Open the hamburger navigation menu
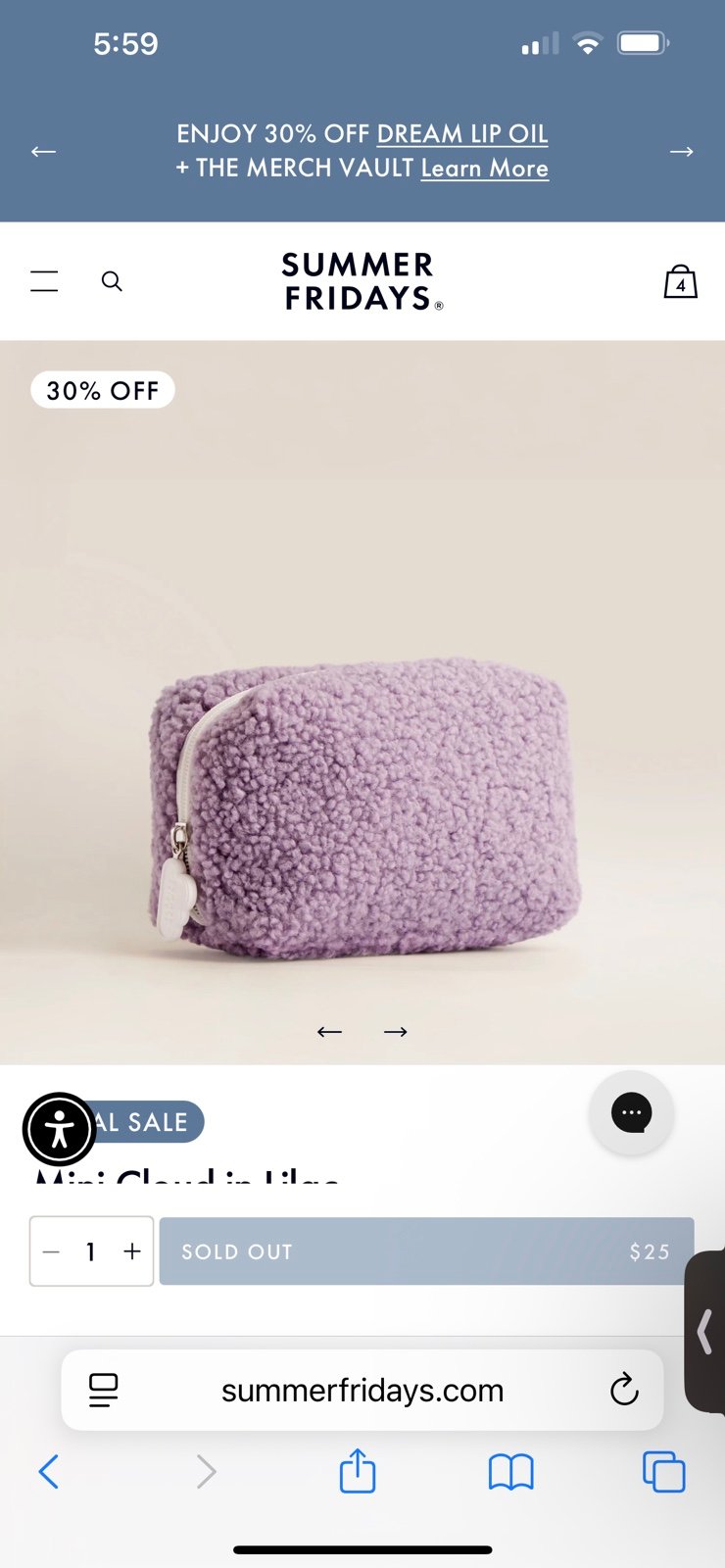 coord(44,281)
